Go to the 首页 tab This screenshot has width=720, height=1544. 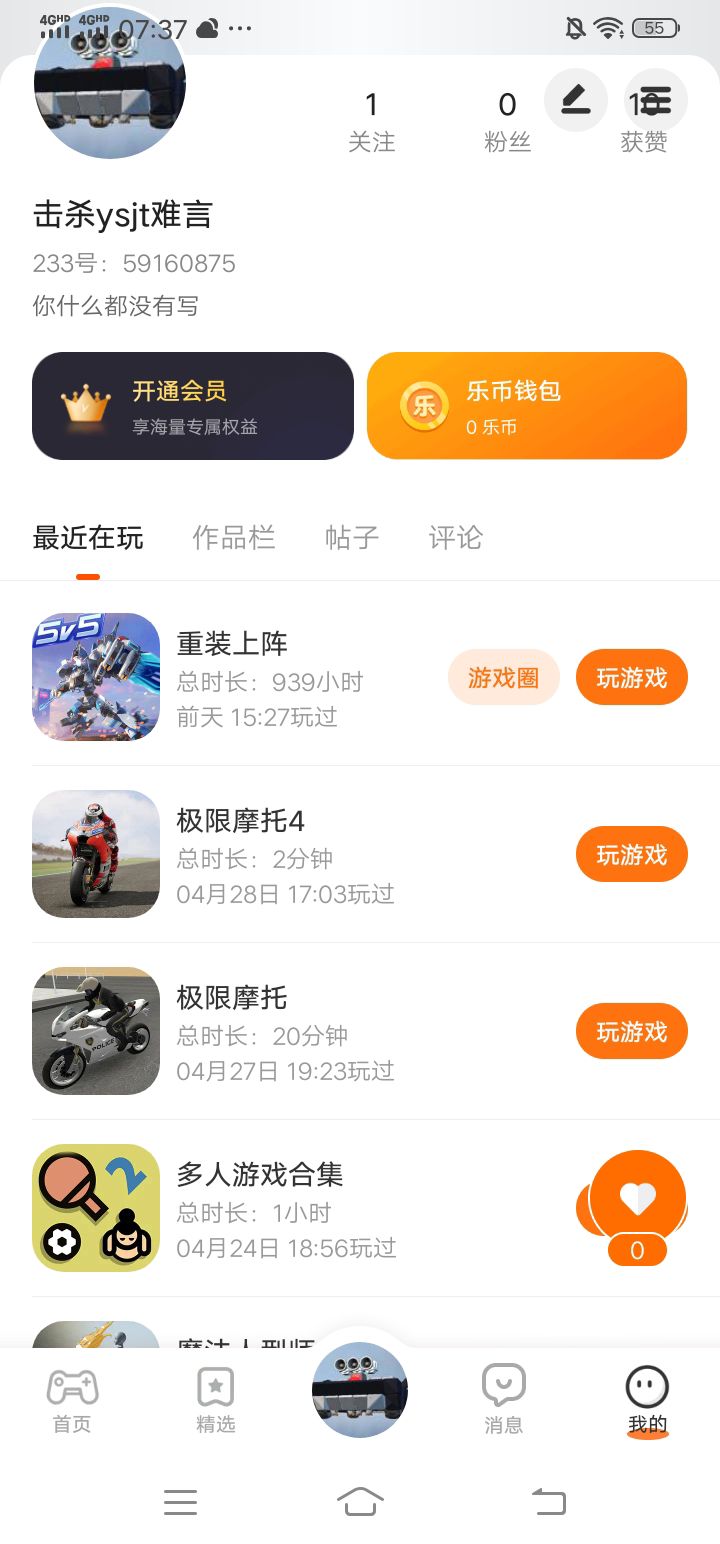point(72,1399)
